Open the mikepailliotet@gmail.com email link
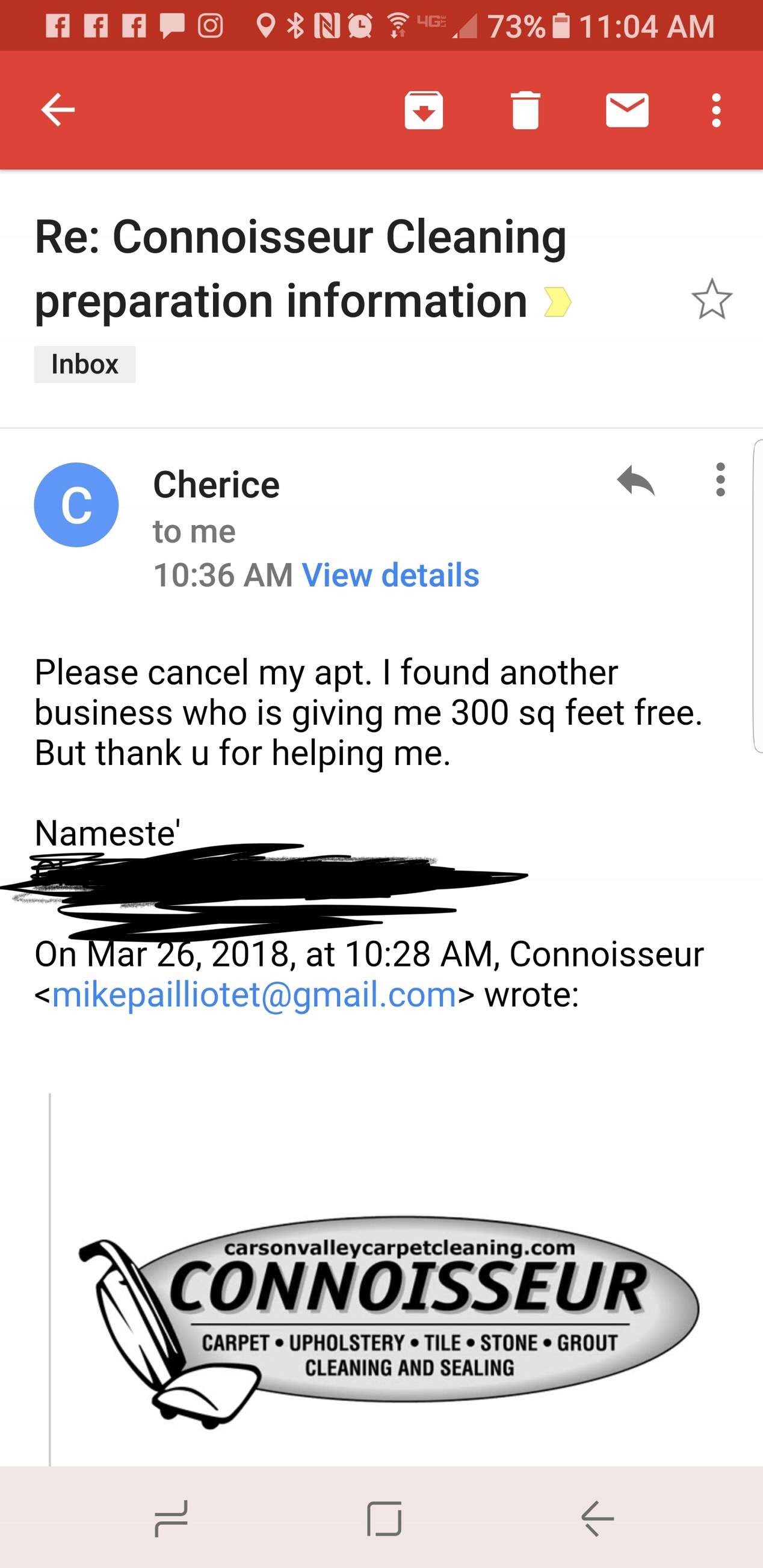 (254, 995)
